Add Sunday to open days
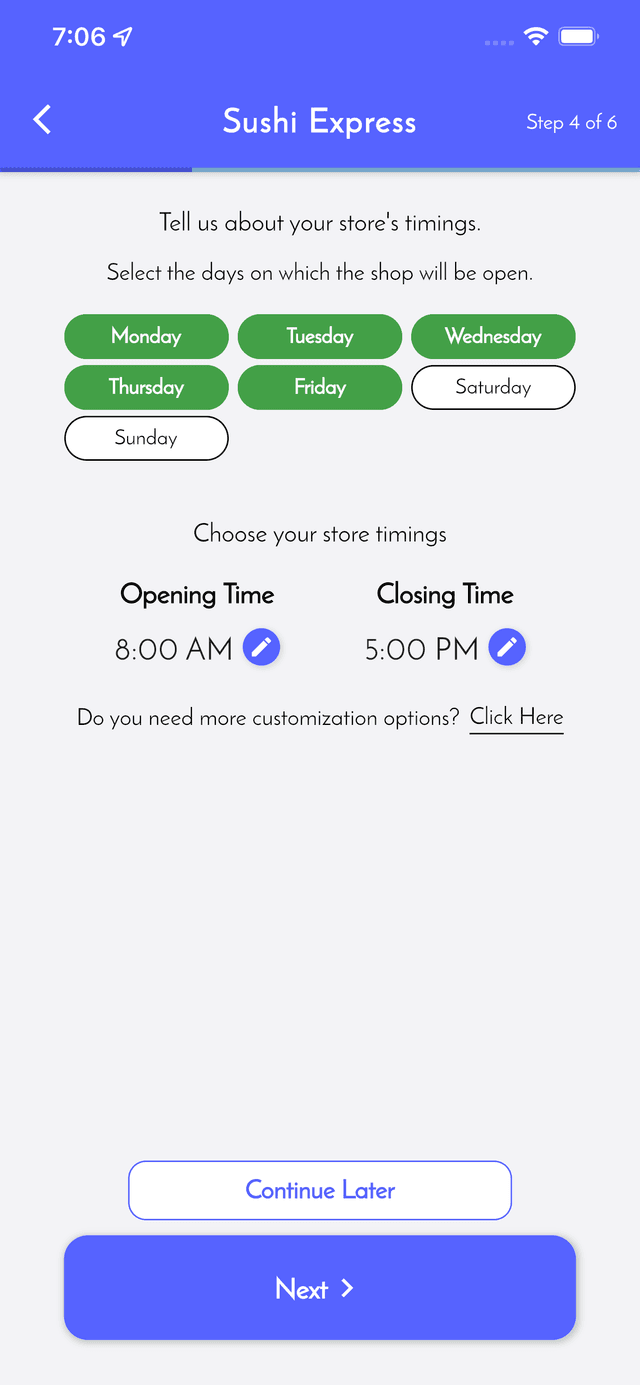The image size is (640, 1385). 146,438
